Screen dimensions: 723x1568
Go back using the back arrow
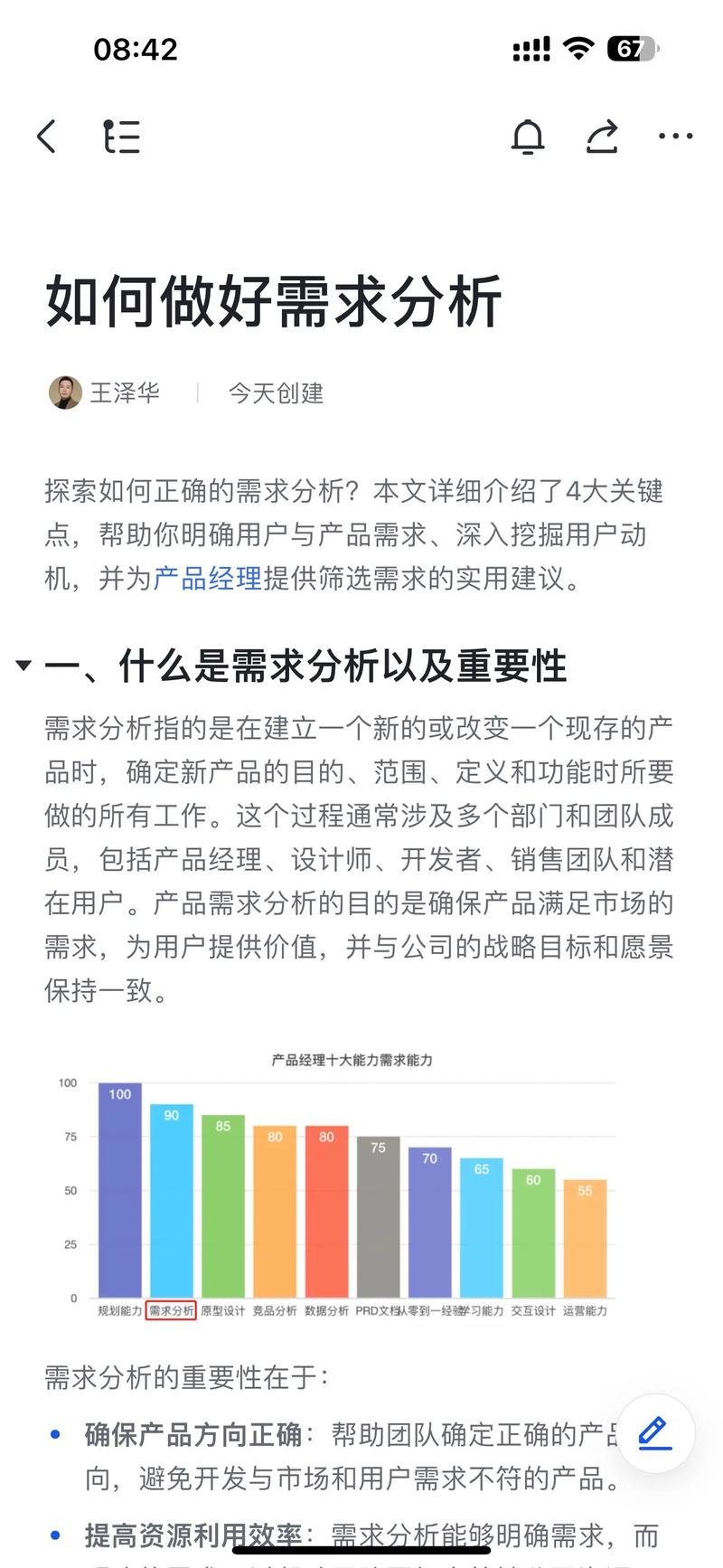click(47, 136)
